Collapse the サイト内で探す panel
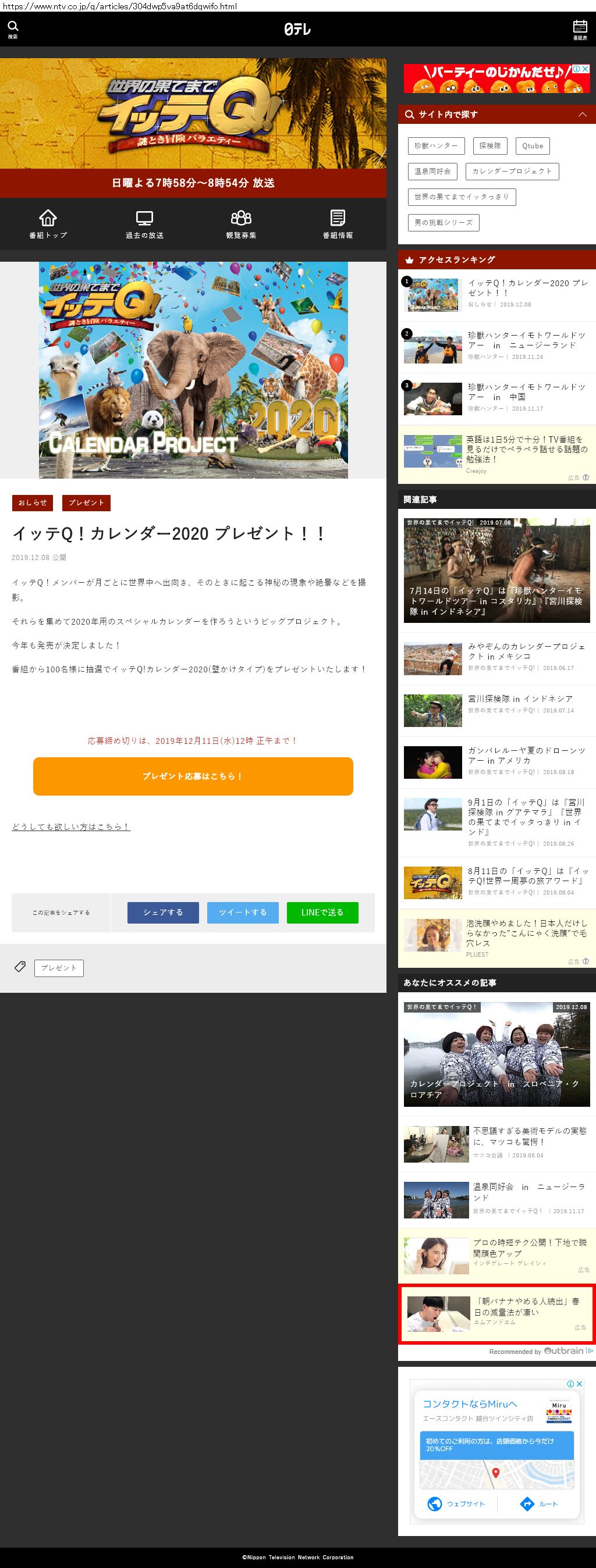596x1568 pixels. click(x=582, y=115)
